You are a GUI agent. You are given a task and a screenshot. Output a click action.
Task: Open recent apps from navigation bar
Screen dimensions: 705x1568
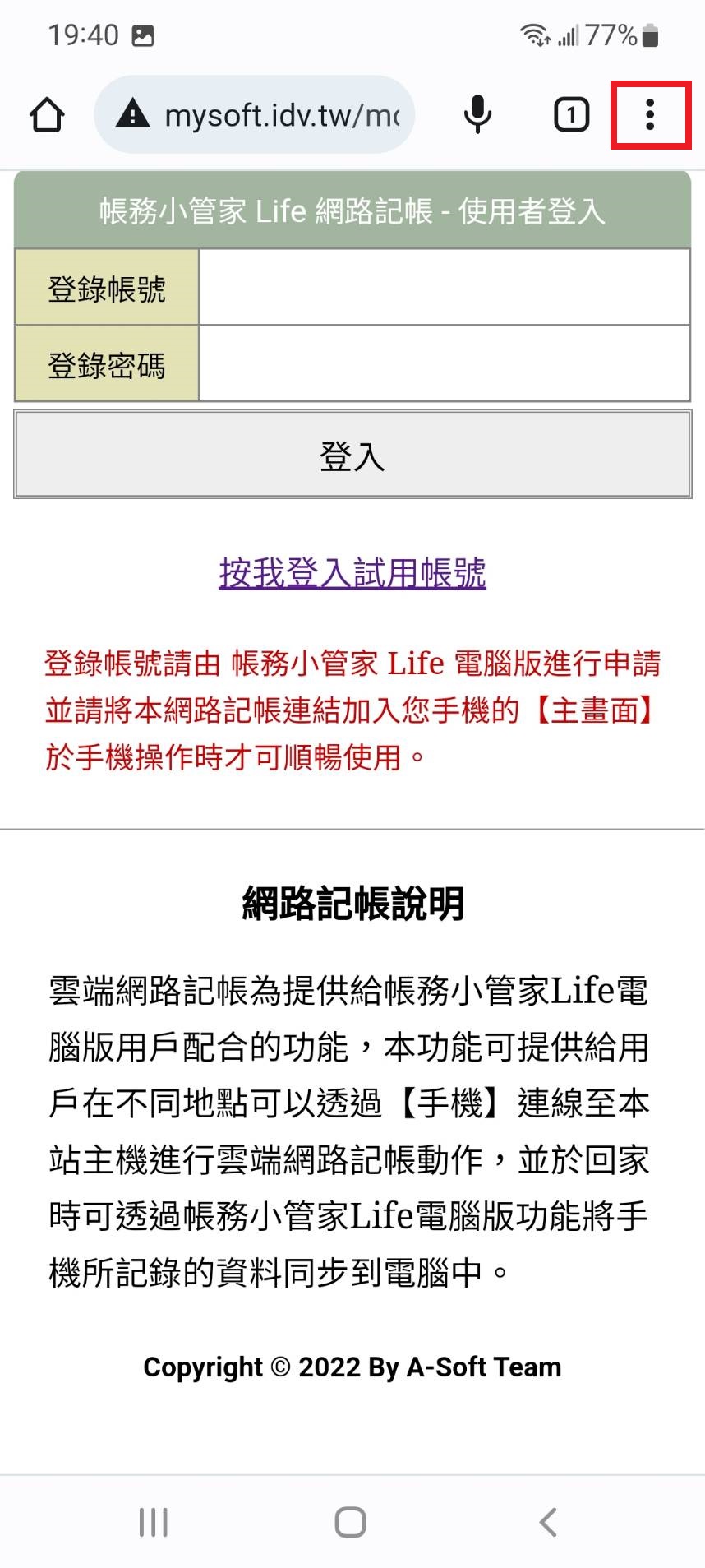pyautogui.click(x=154, y=1522)
